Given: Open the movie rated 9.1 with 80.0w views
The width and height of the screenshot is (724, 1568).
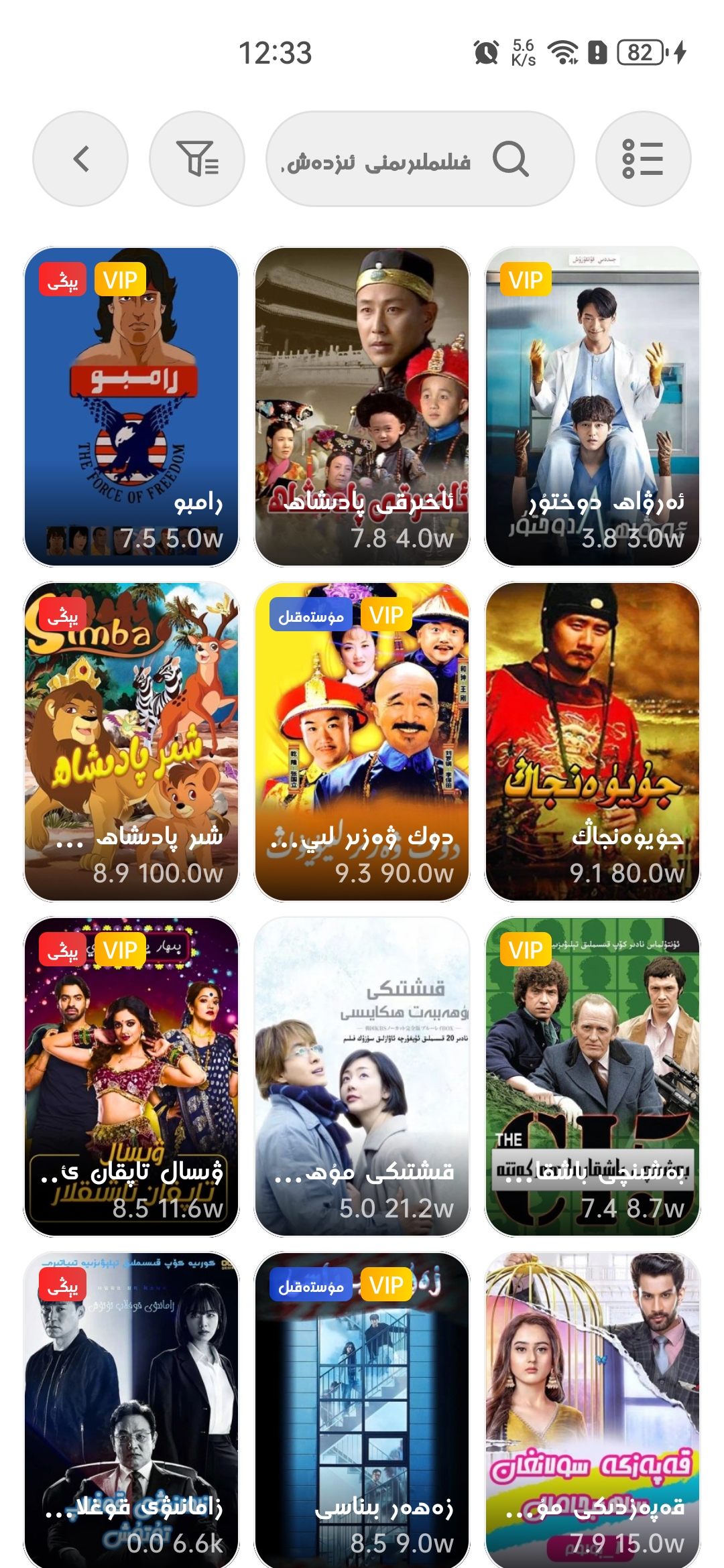Looking at the screenshot, I should 593,742.
